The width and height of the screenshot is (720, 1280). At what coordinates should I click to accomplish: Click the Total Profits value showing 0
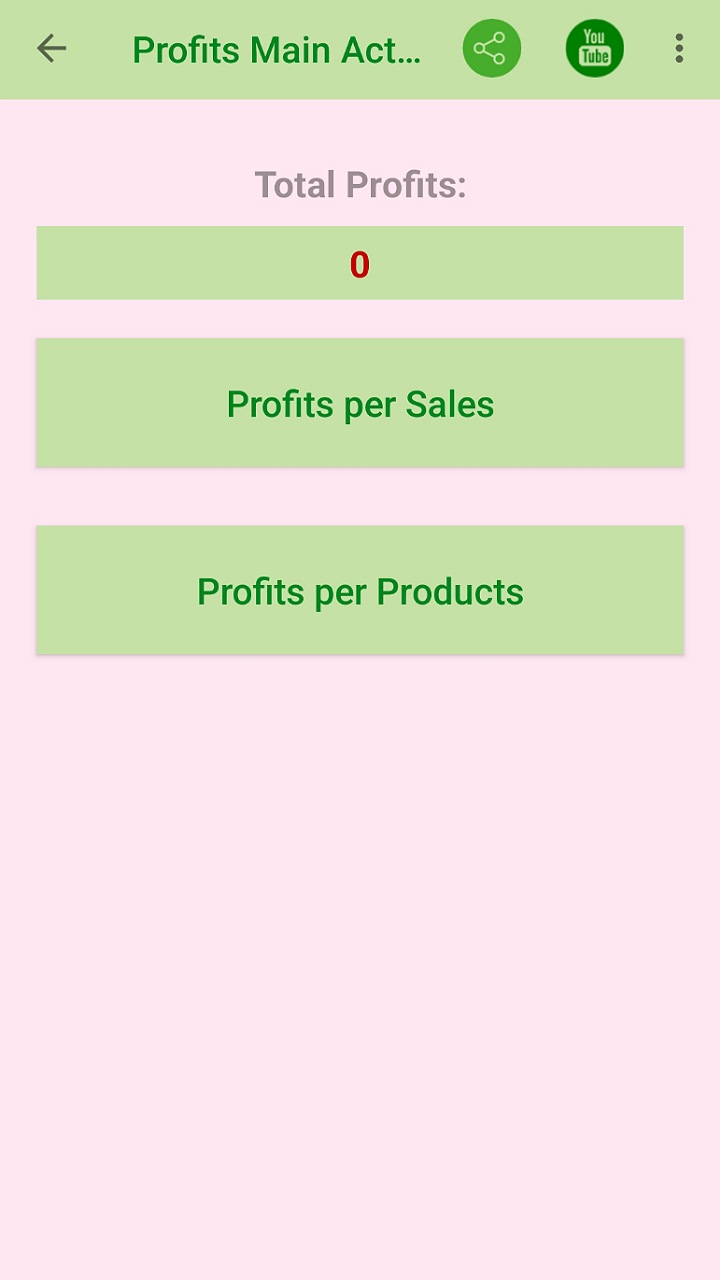coord(360,263)
